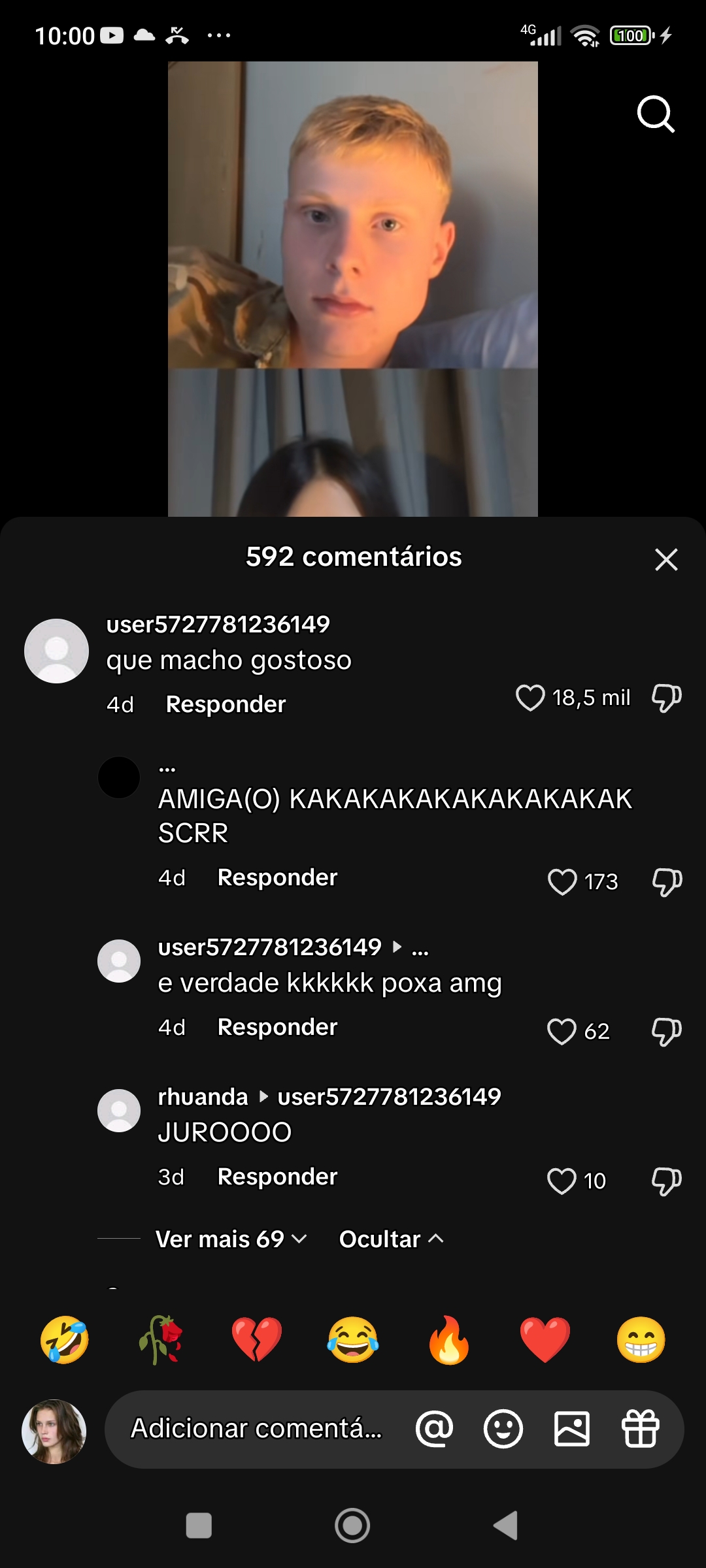Attach an image to comment

tap(572, 1429)
